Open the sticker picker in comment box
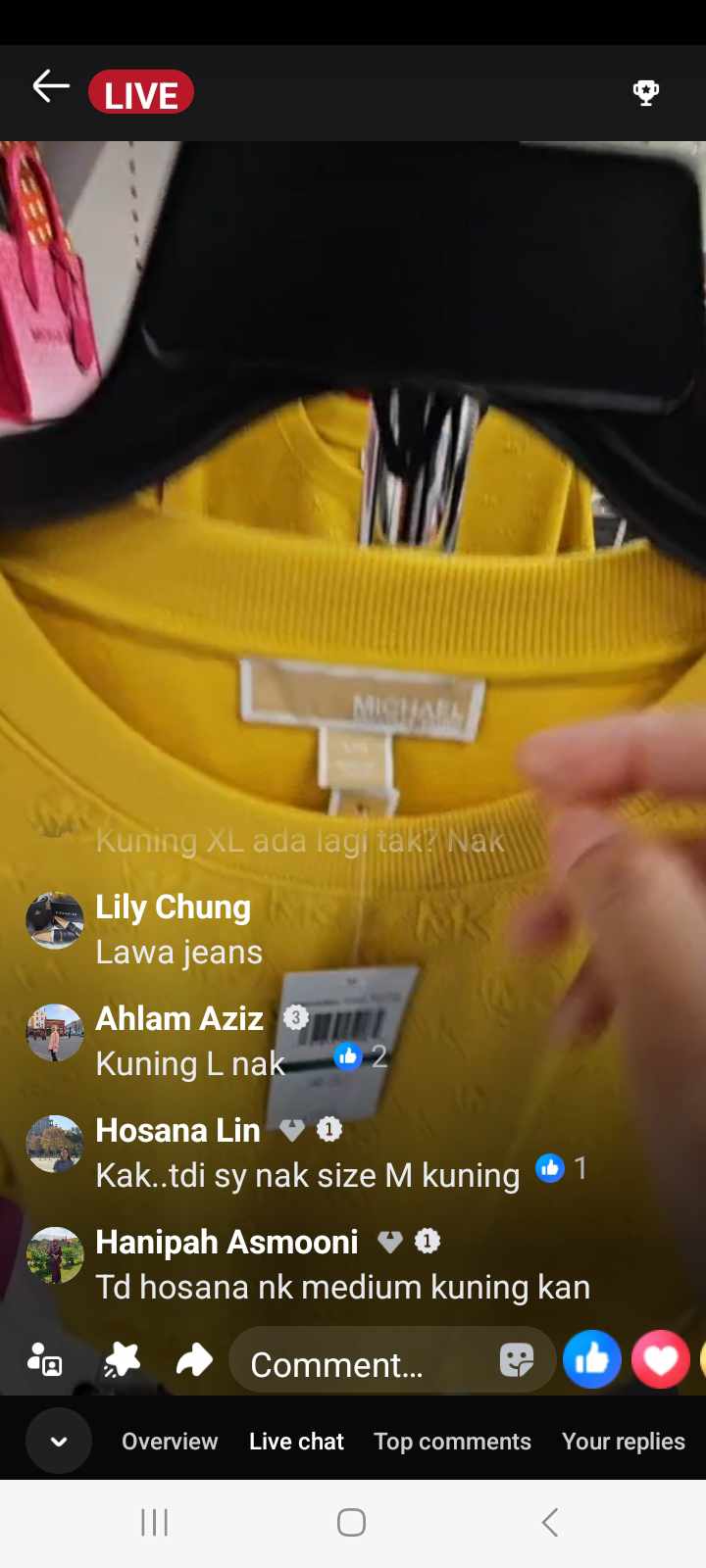The image size is (706, 1568). (x=517, y=1360)
